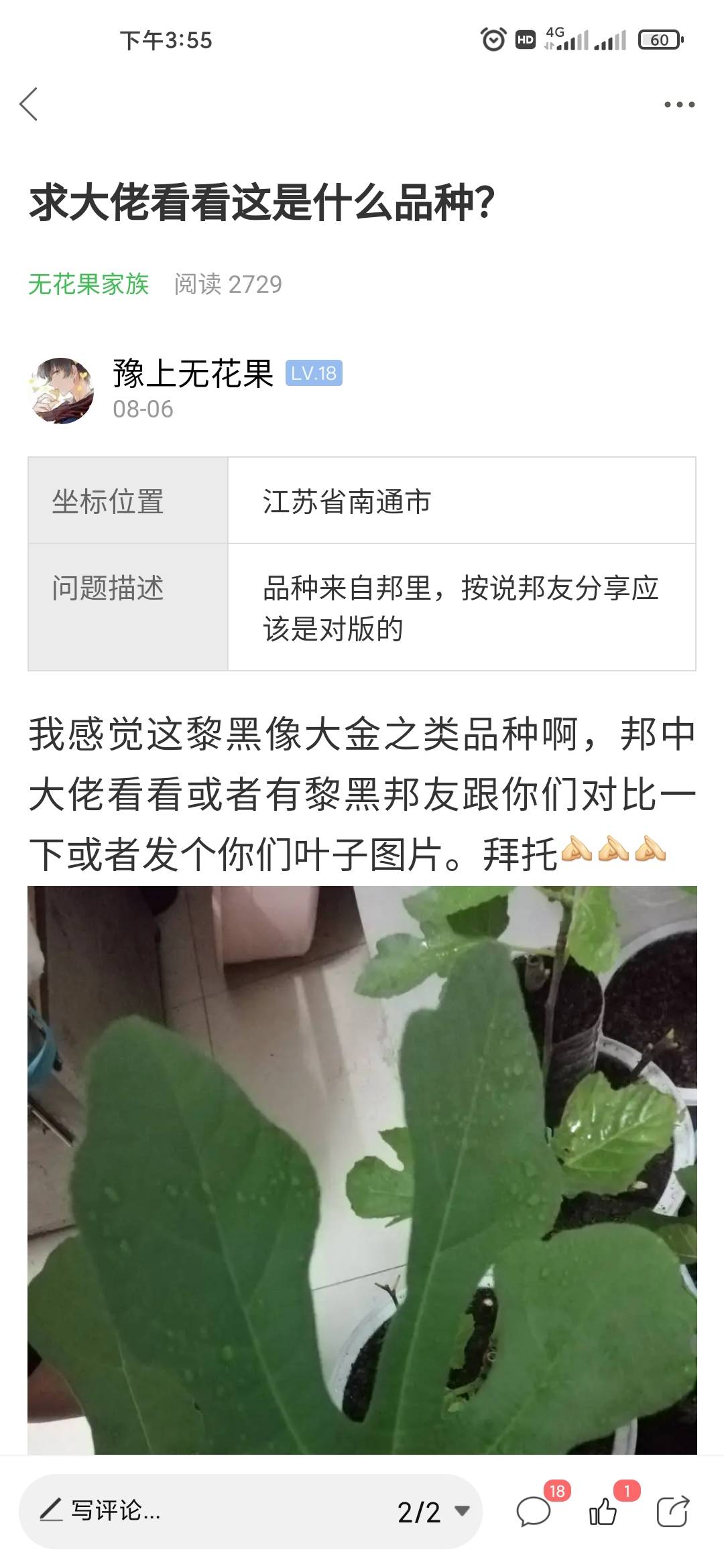The width and height of the screenshot is (724, 1568).
Task: View 豫上无花果's profile avatar
Action: click(x=62, y=391)
